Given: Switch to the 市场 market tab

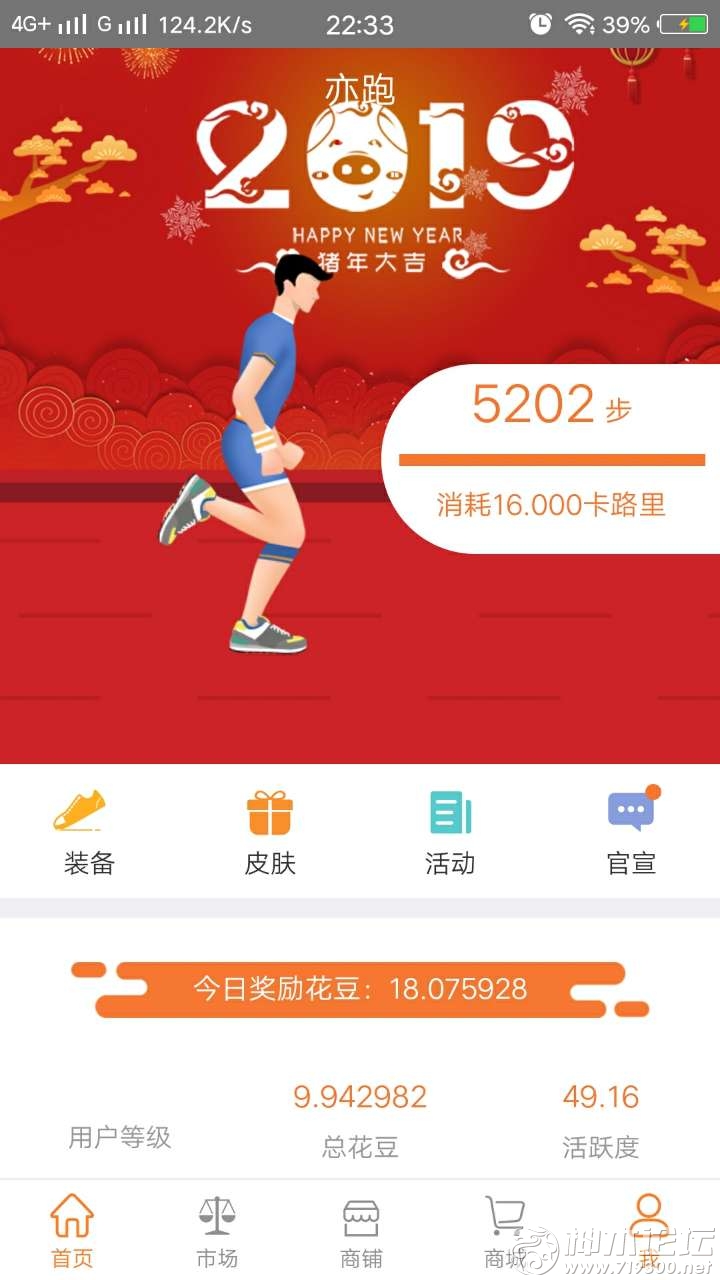Looking at the screenshot, I should tap(217, 1231).
